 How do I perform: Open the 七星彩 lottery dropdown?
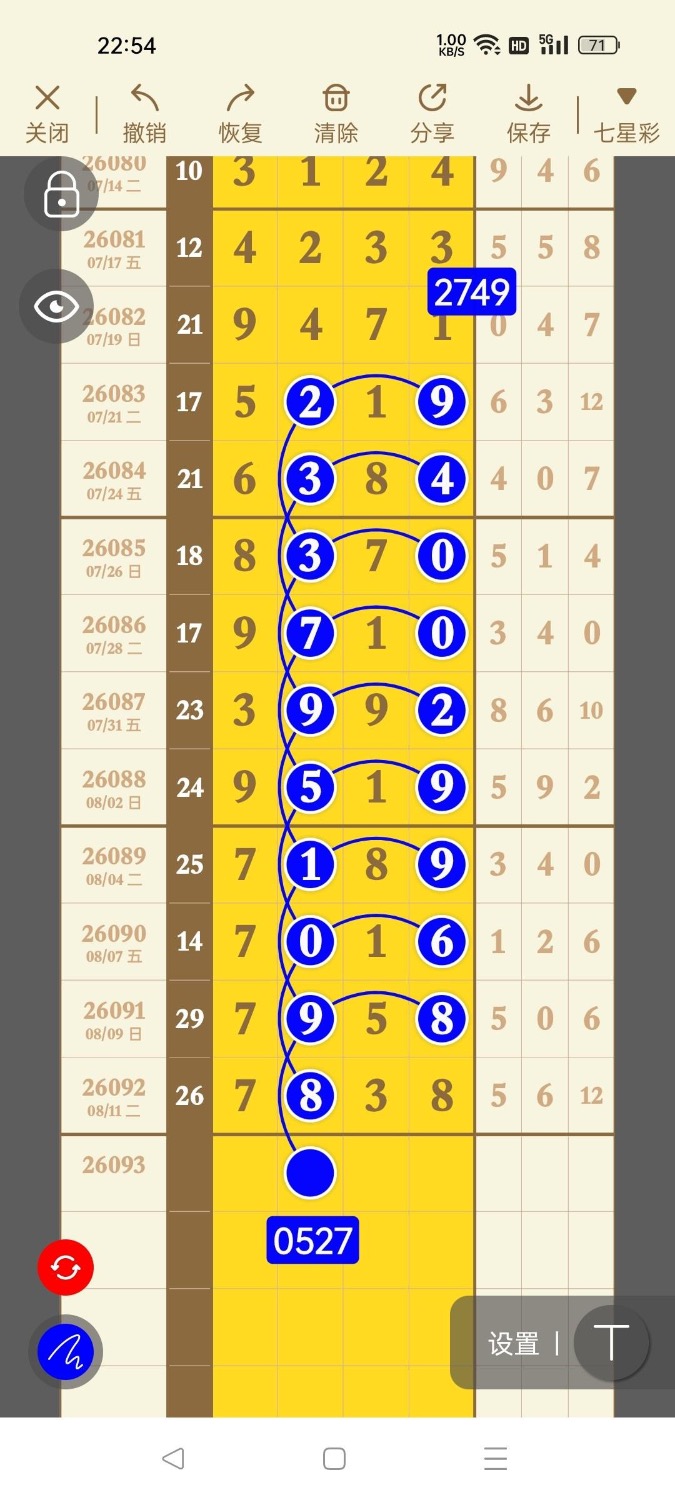point(627,114)
